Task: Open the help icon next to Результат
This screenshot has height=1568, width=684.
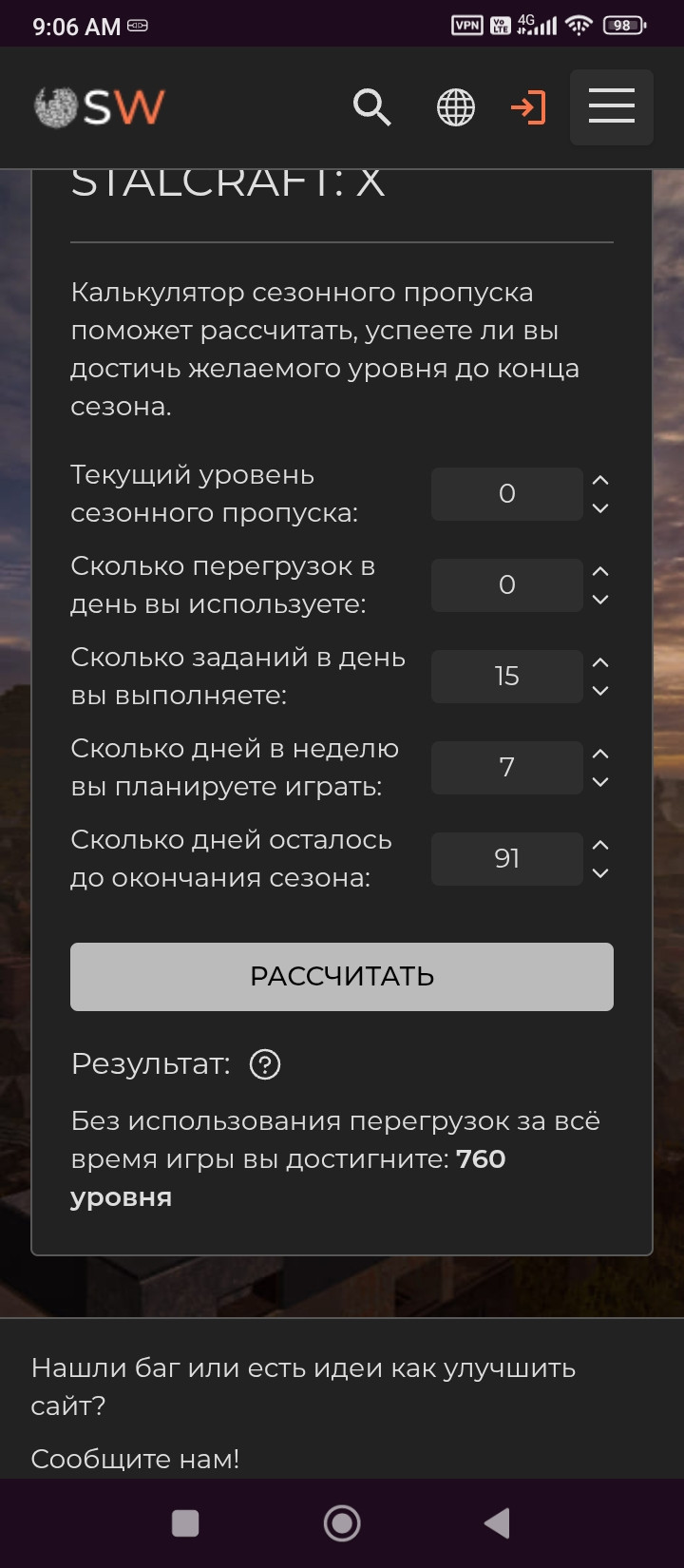Action: coord(264,1065)
